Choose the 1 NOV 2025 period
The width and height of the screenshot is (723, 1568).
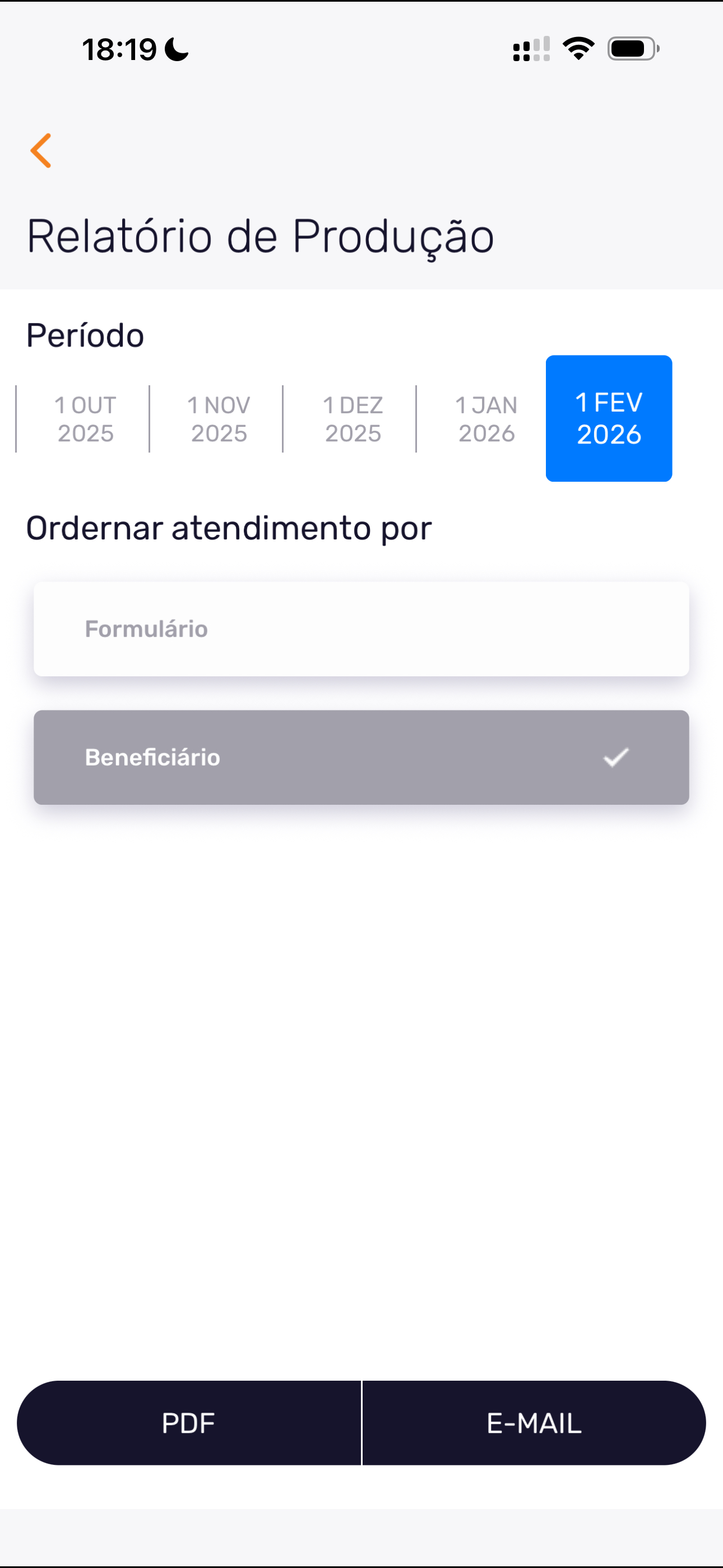point(219,419)
